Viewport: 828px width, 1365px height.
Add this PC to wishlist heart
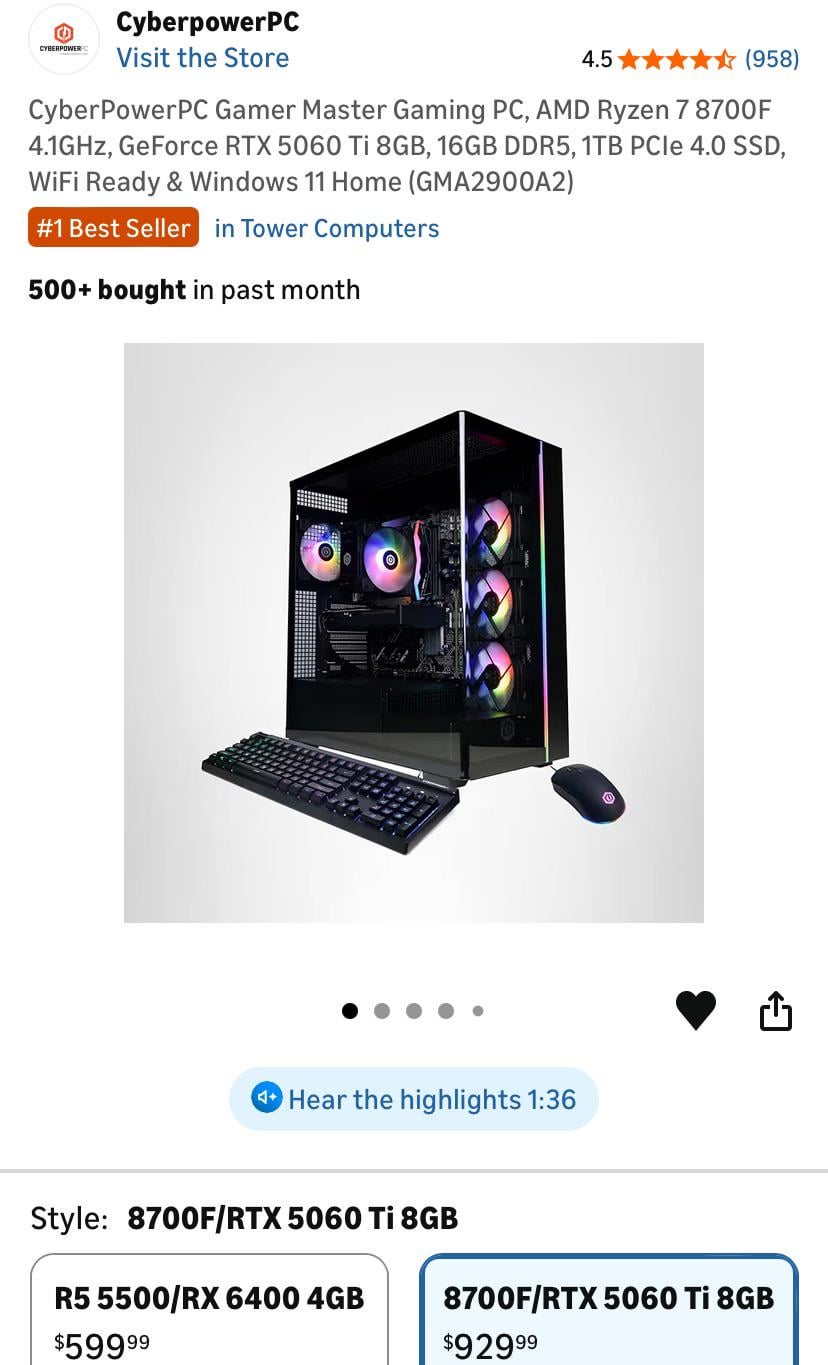695,1010
